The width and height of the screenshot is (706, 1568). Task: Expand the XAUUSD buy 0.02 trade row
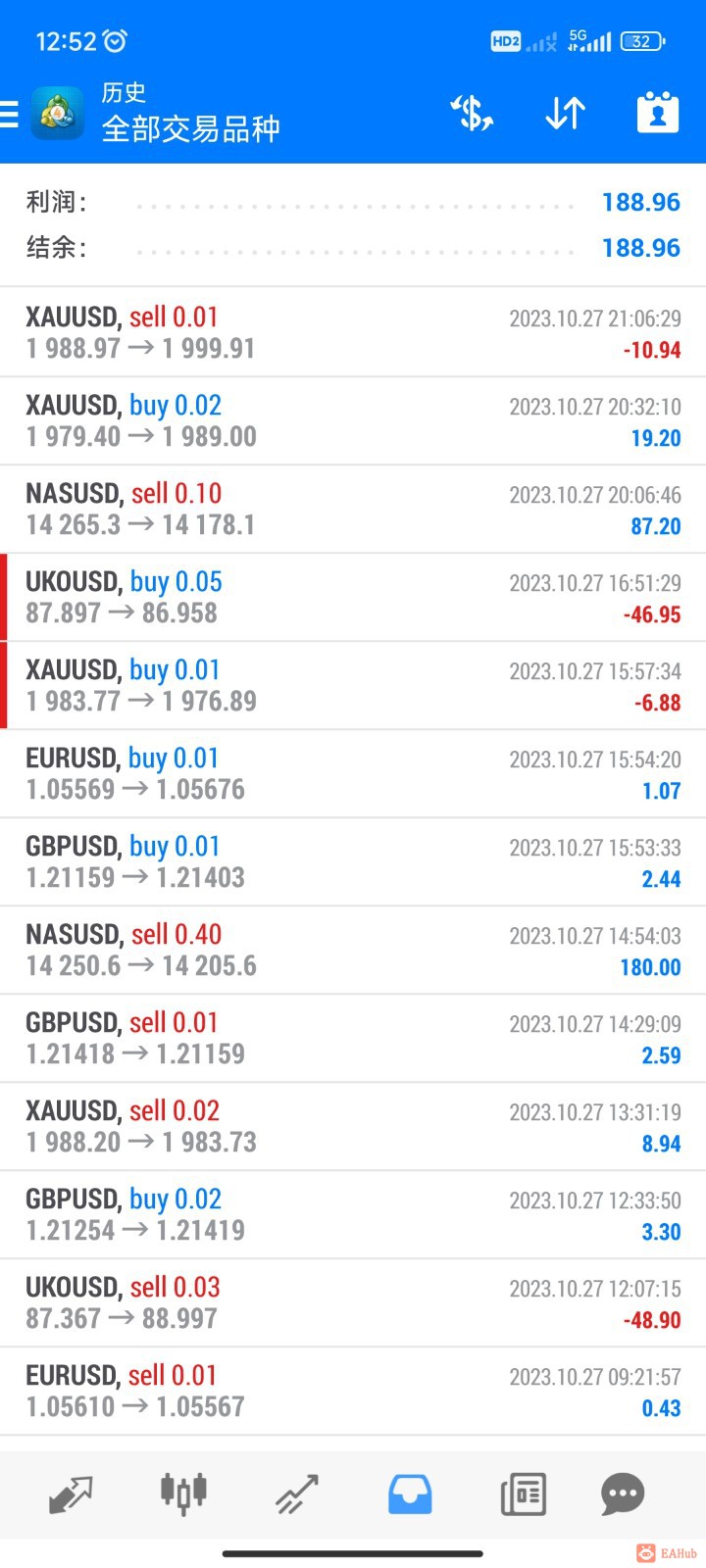(353, 421)
